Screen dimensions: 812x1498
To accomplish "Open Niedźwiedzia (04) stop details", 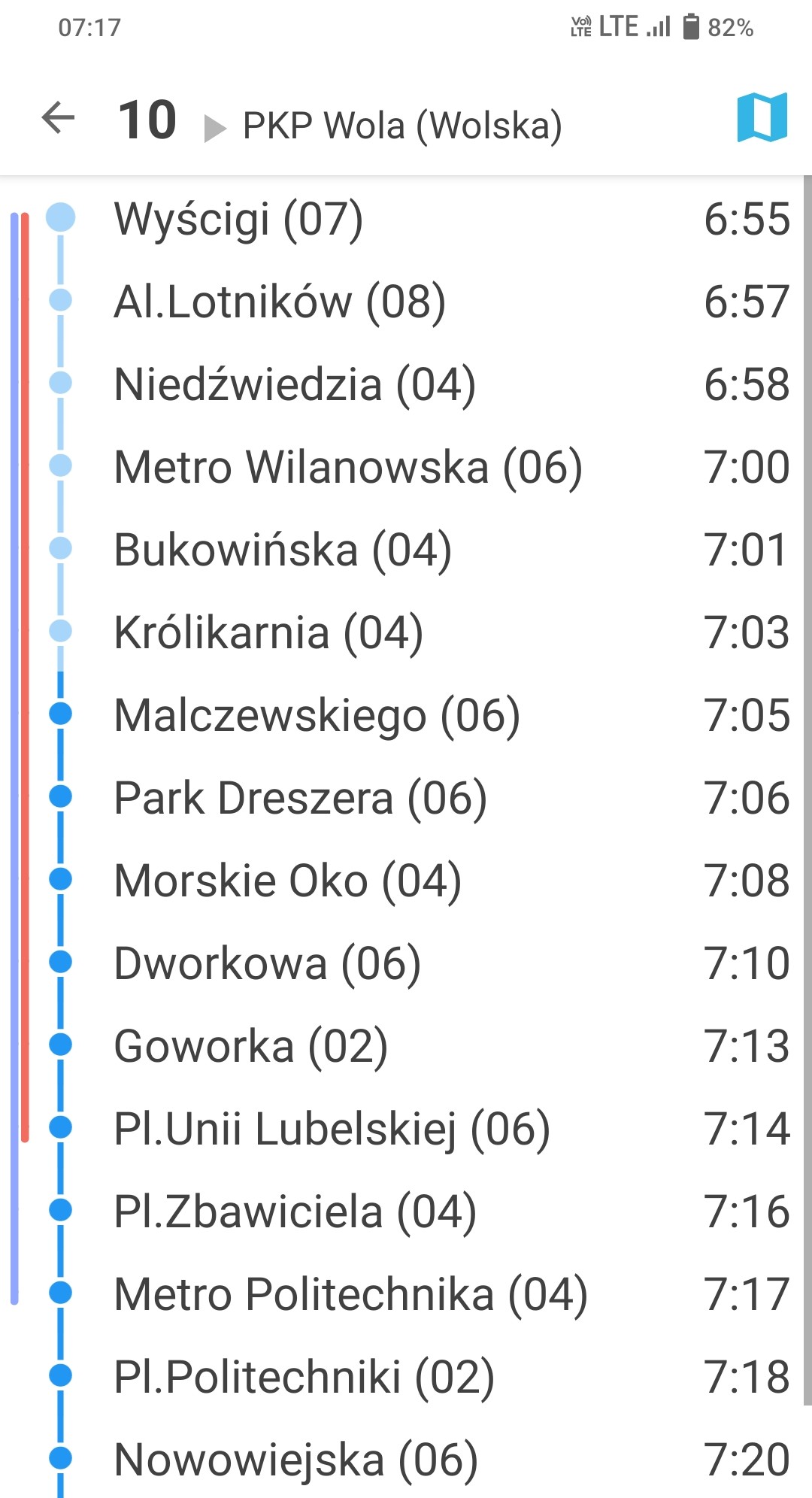I will pyautogui.click(x=294, y=384).
